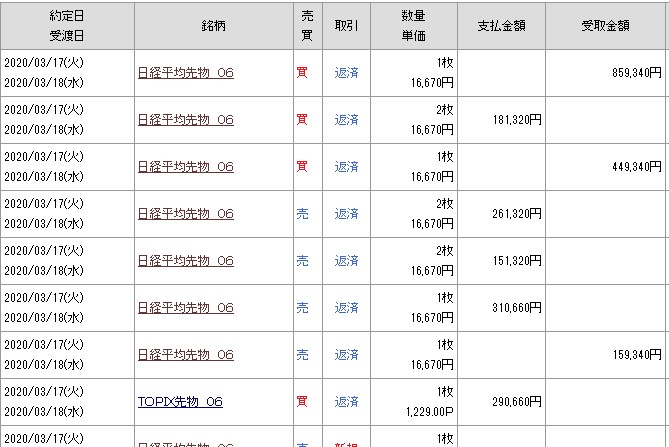This screenshot has height=447, width=669.
Task: Open 日経平均先物 06 link in 859,340円 row
Action: 185,73
